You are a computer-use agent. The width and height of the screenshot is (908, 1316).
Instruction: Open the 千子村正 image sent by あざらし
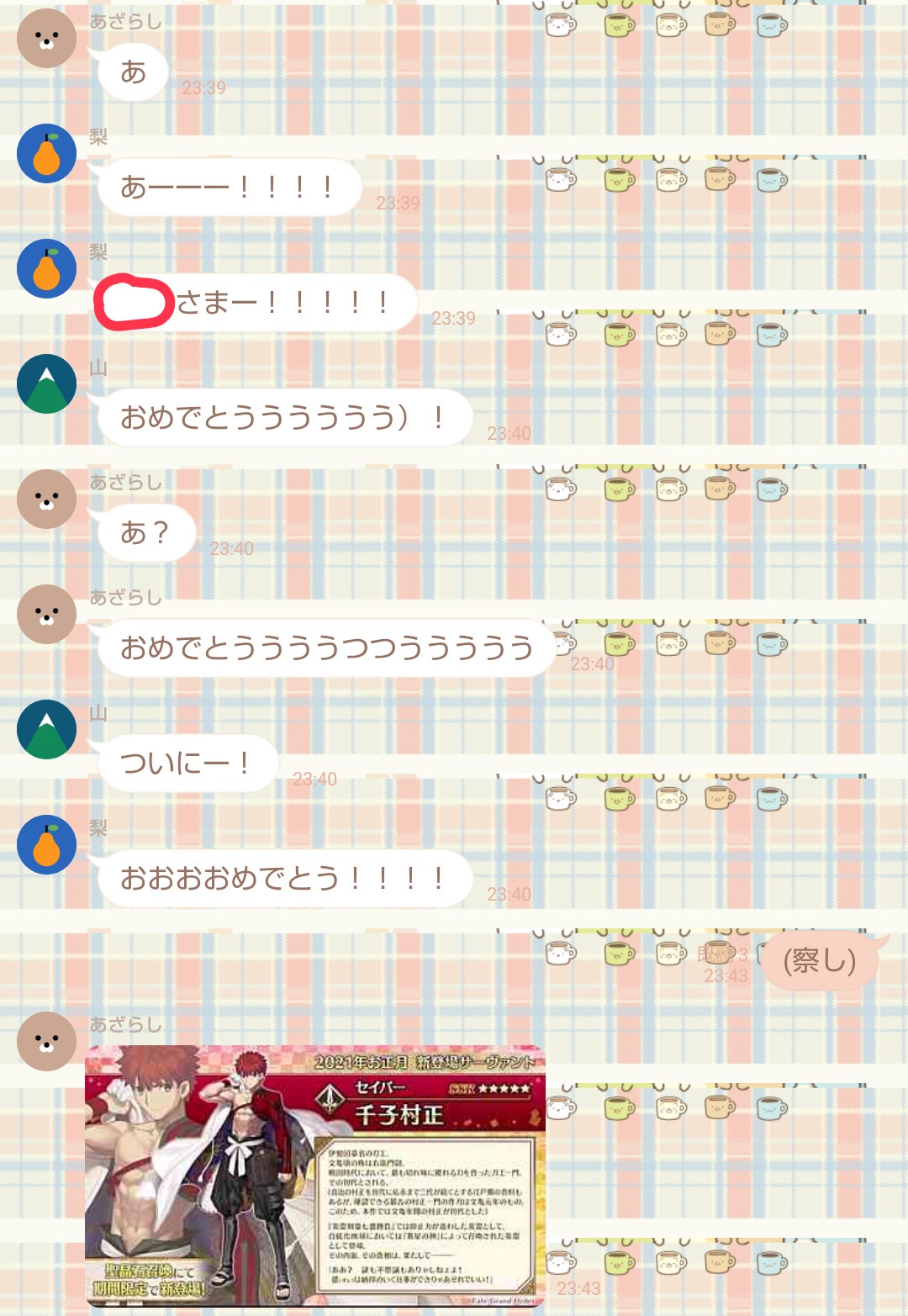pos(315,1176)
